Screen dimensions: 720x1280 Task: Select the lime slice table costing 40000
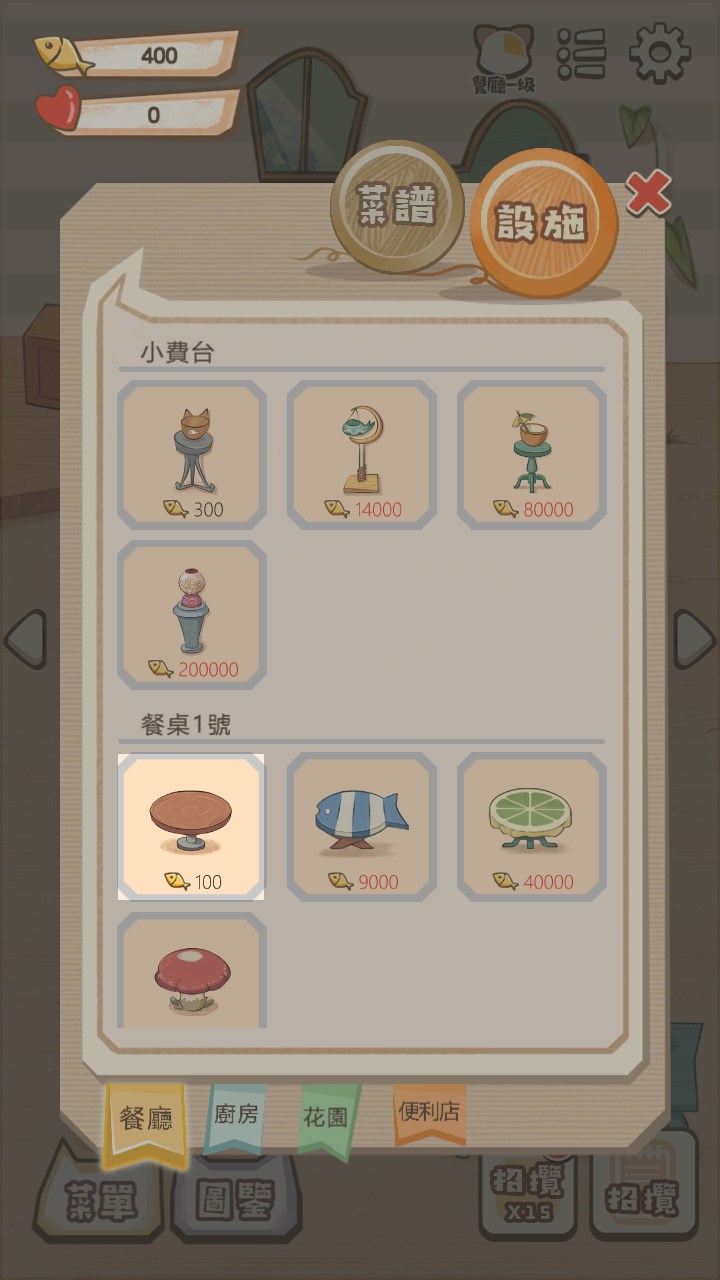click(532, 827)
